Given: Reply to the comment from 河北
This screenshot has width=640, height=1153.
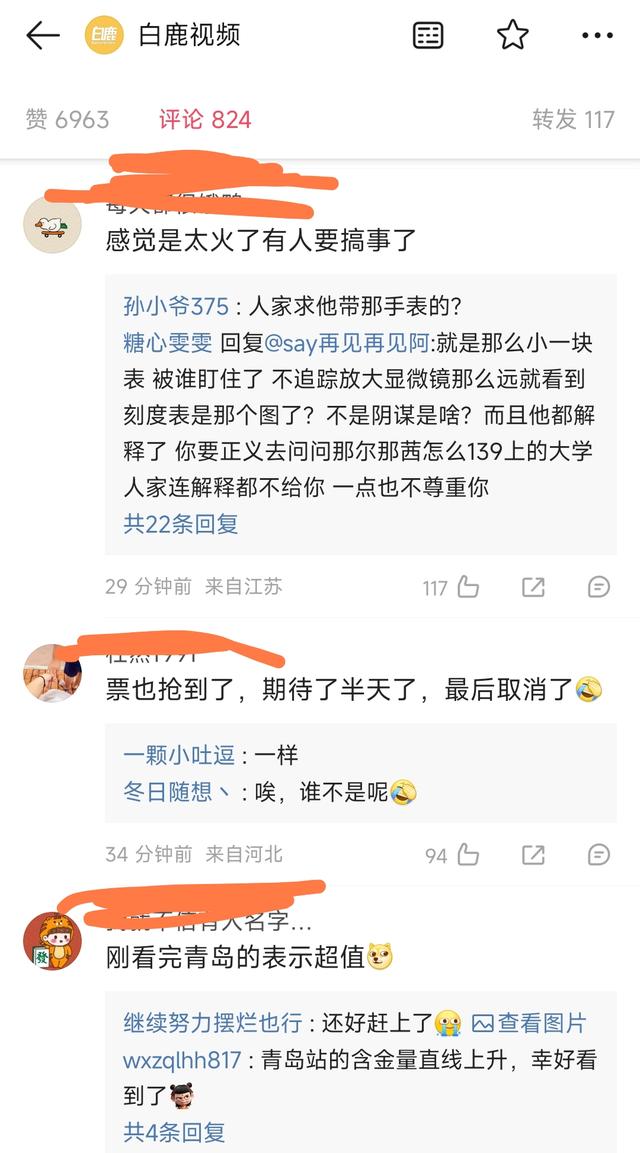Looking at the screenshot, I should tap(598, 855).
